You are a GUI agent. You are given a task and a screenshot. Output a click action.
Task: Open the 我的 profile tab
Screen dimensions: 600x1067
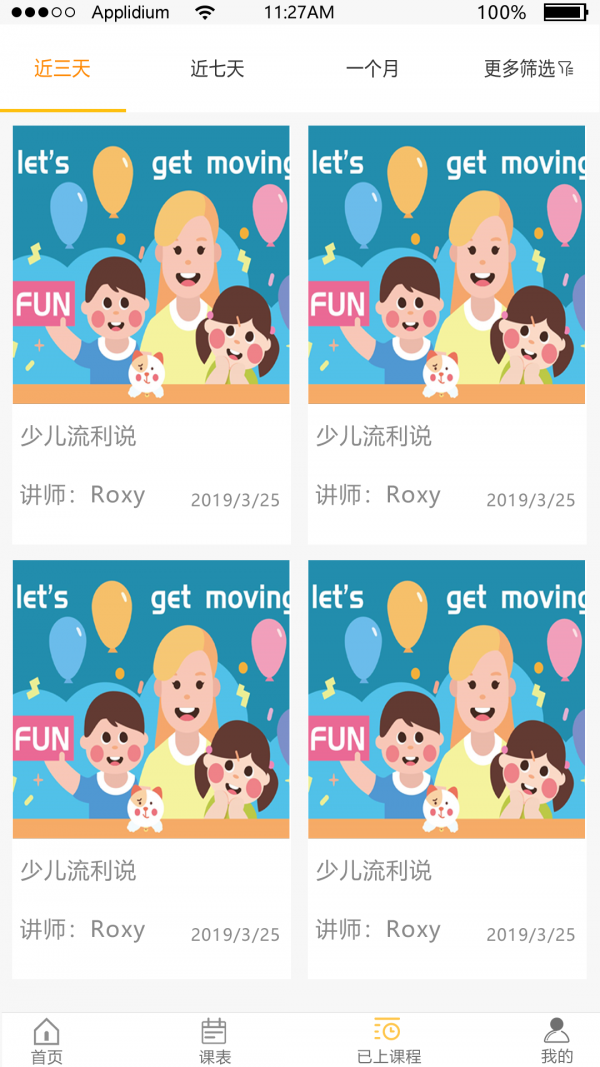557,1040
